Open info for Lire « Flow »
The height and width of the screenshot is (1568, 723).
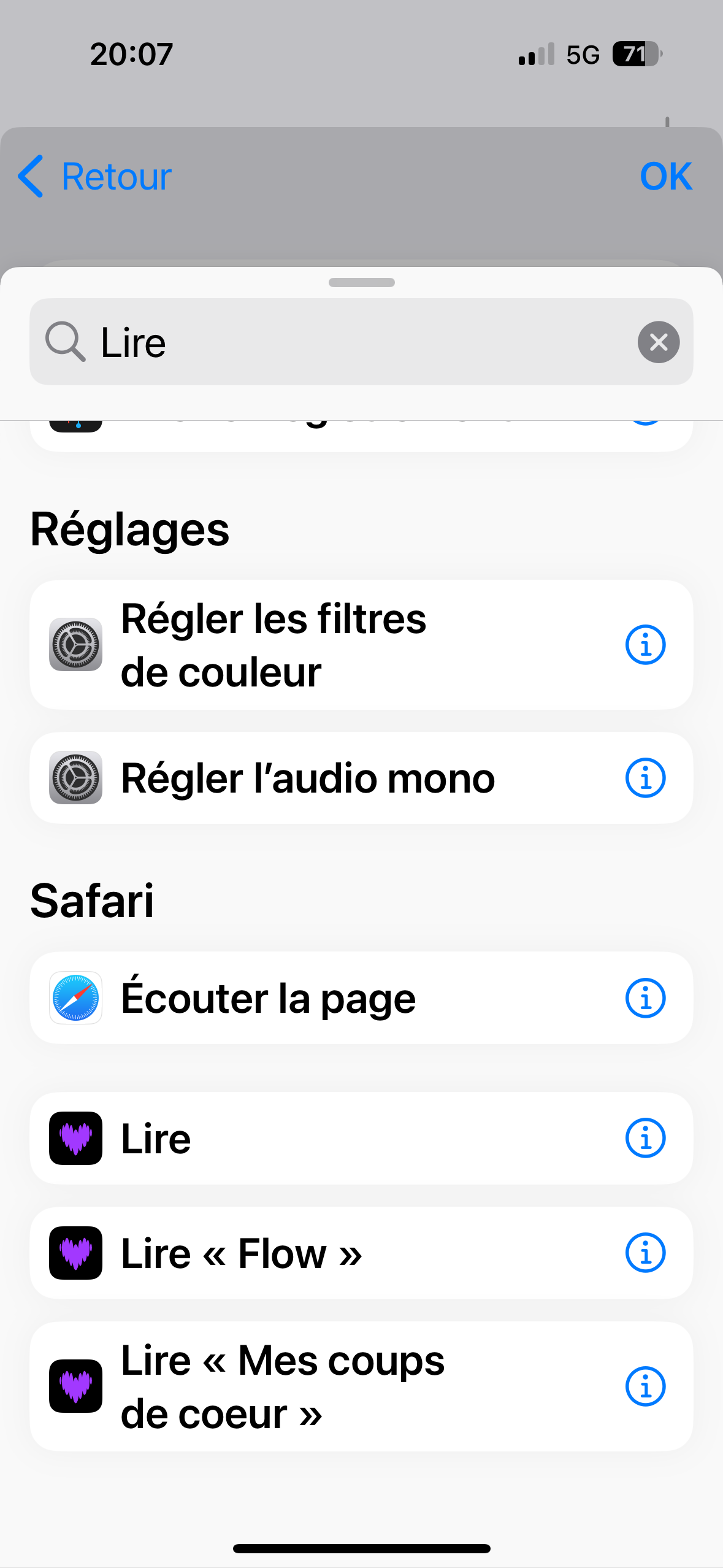click(x=645, y=1253)
